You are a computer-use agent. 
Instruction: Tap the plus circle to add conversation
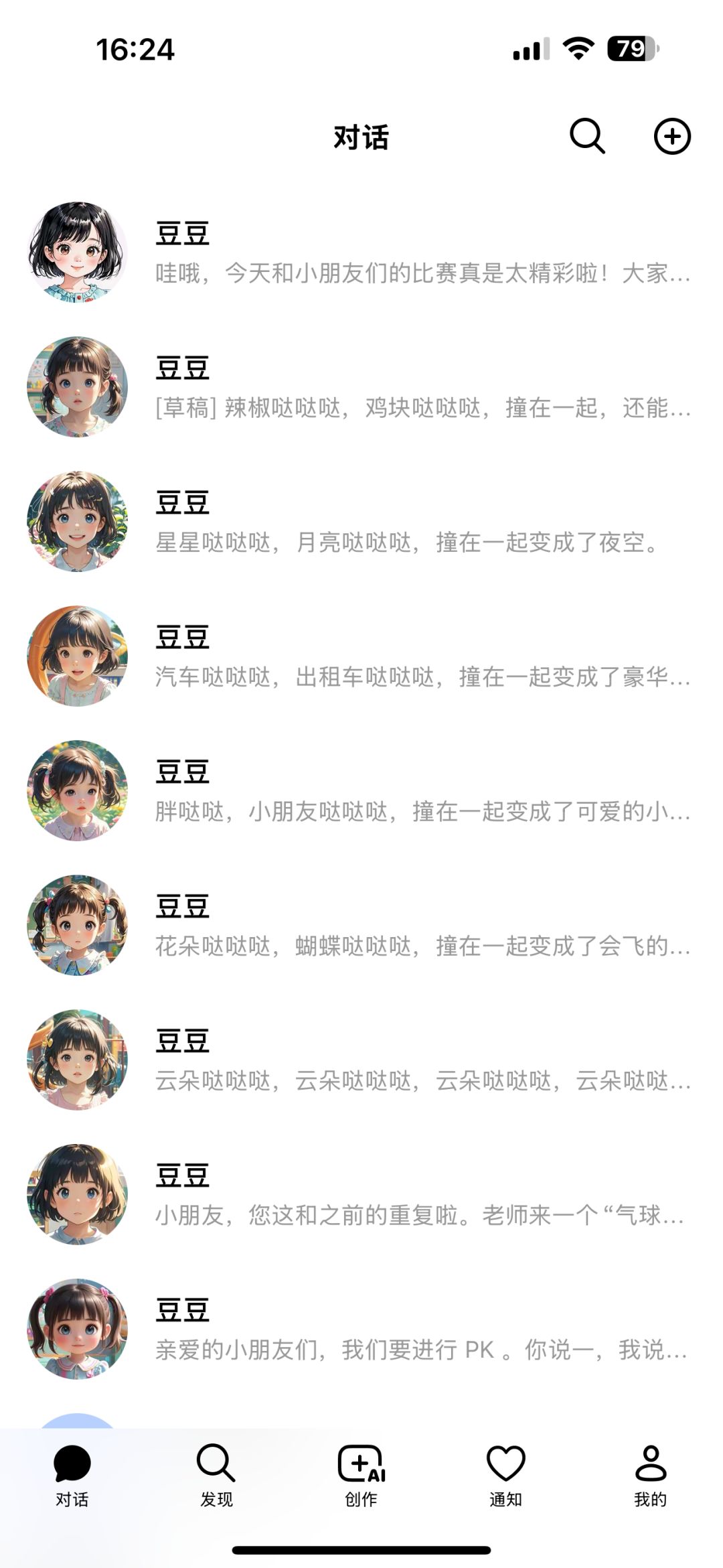(x=672, y=137)
